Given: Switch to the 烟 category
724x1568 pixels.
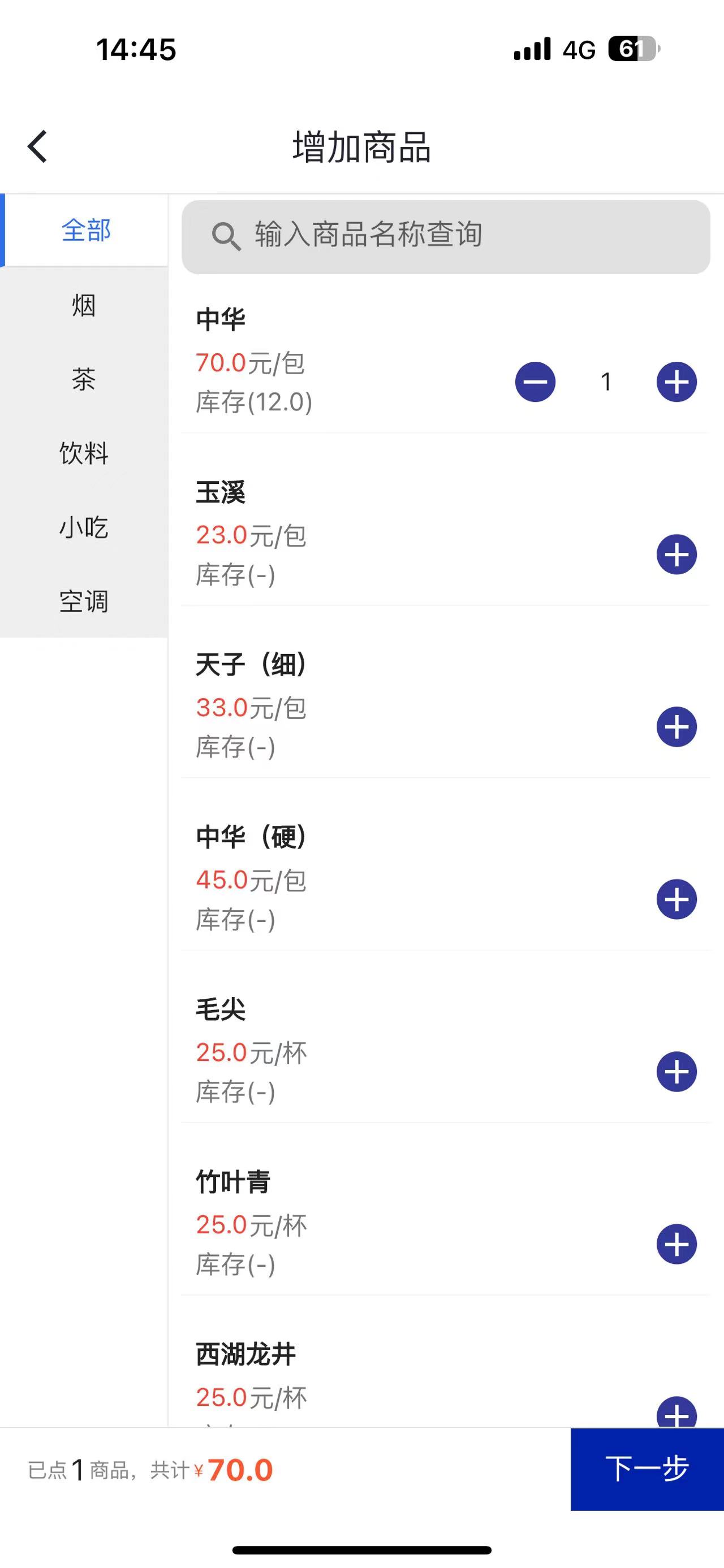Looking at the screenshot, I should [84, 305].
